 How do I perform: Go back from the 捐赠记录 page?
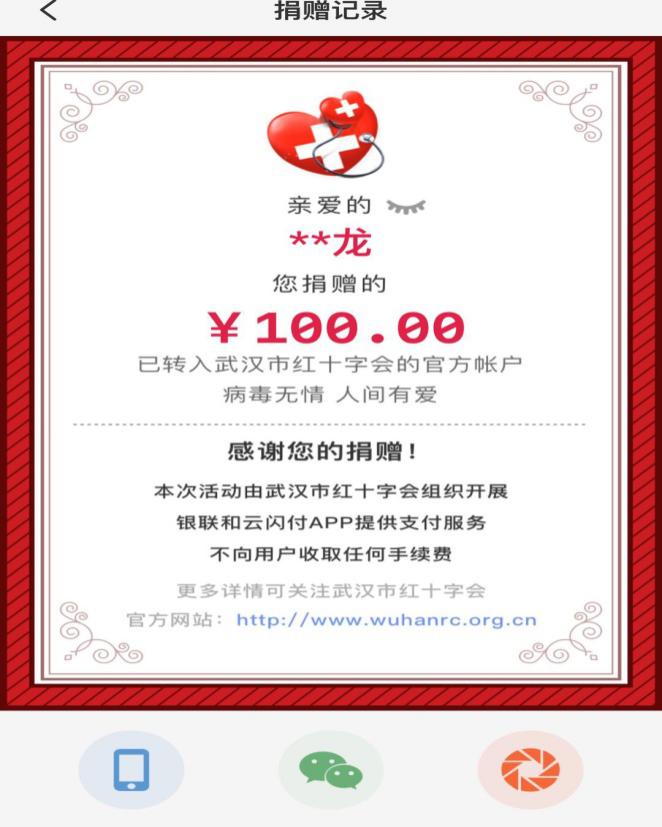tap(48, 11)
